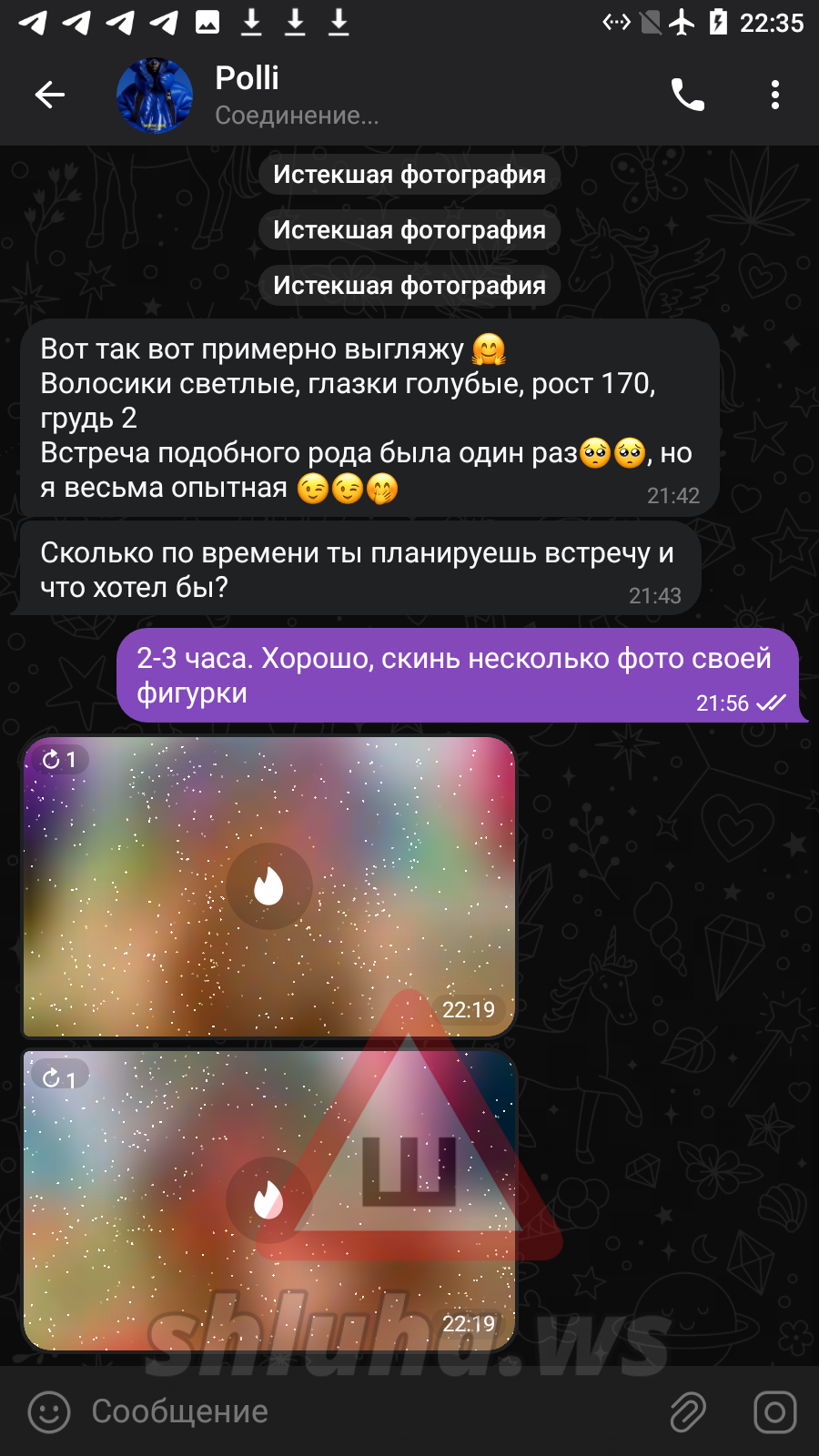This screenshot has height=1456, width=819.
Task: Focus the Сообщение message field
Action: tap(364, 1412)
